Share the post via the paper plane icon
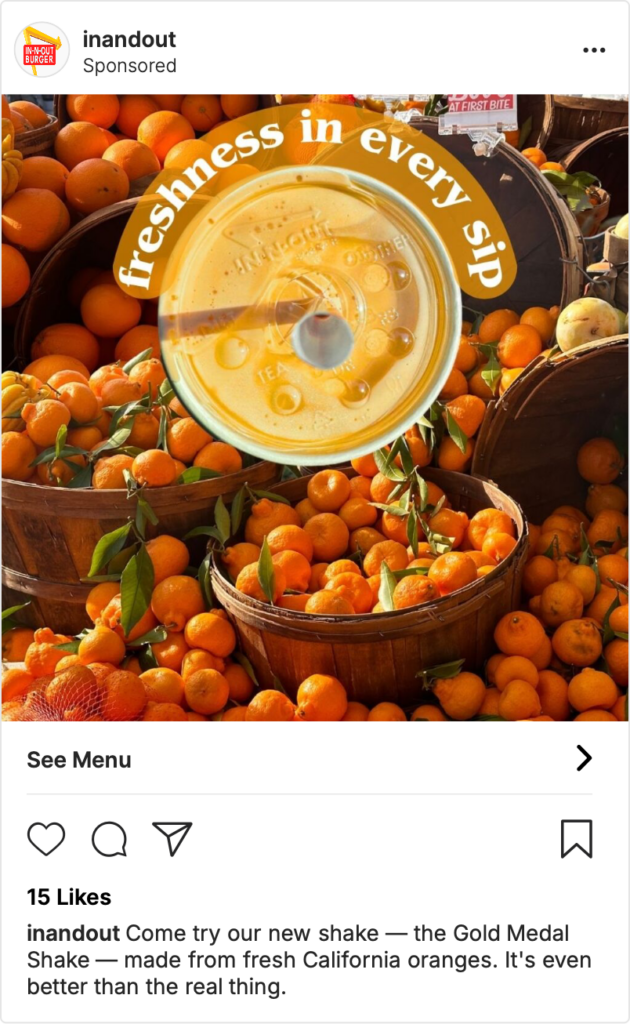 172,839
